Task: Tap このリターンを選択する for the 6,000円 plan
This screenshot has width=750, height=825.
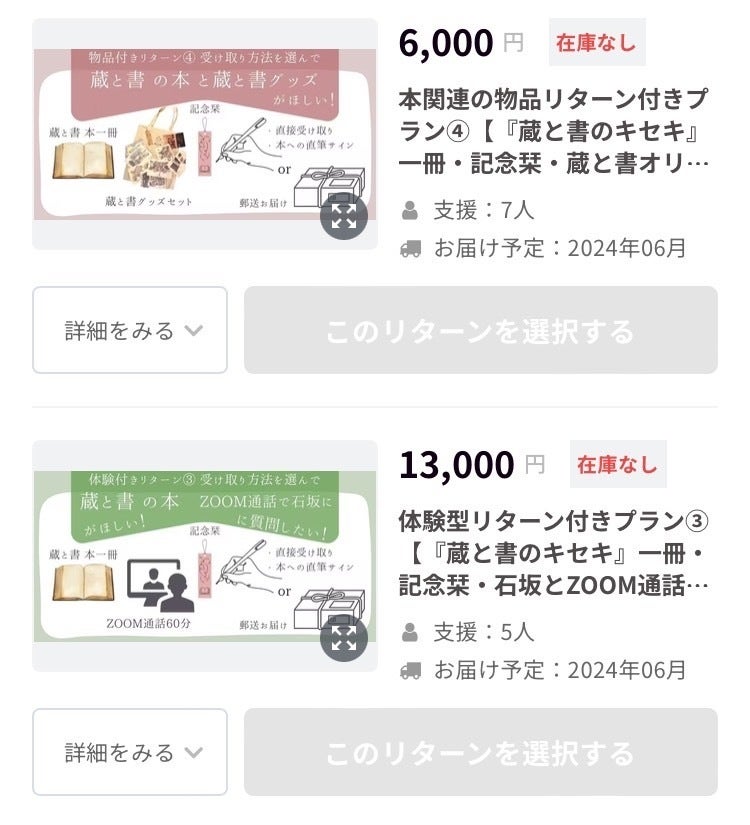Action: point(480,330)
